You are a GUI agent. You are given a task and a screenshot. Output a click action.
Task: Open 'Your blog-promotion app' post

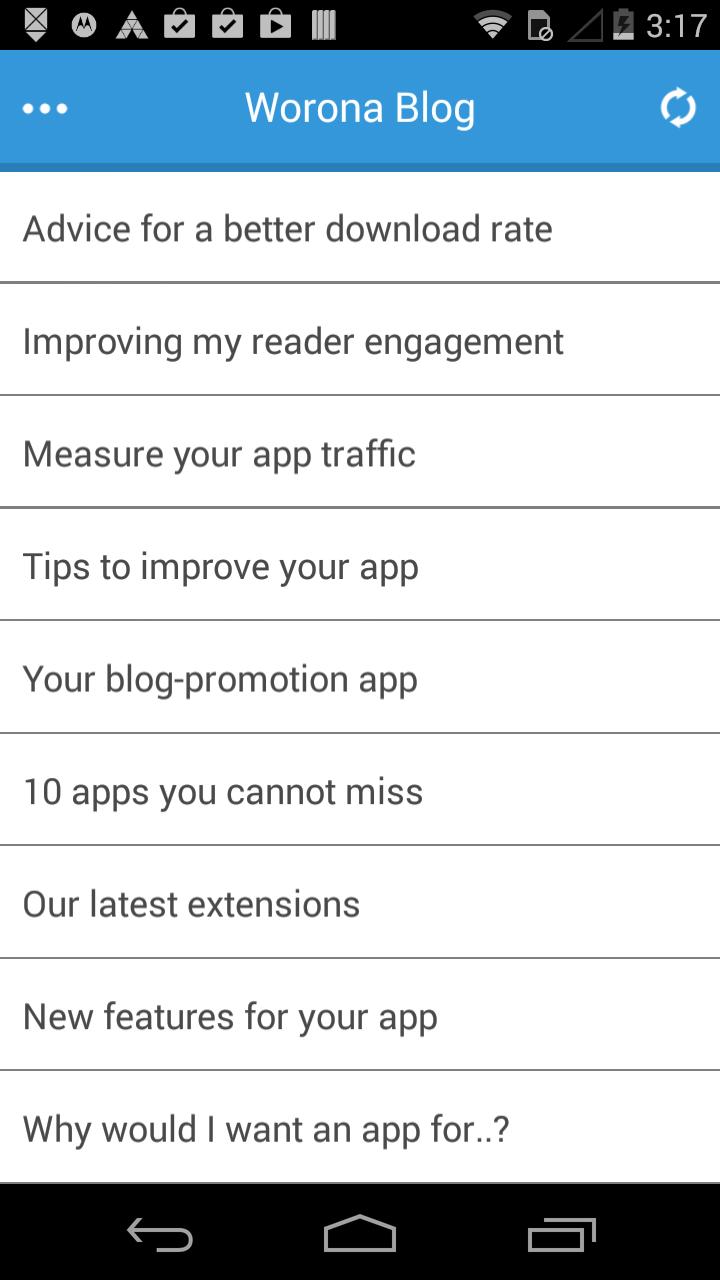(x=220, y=680)
